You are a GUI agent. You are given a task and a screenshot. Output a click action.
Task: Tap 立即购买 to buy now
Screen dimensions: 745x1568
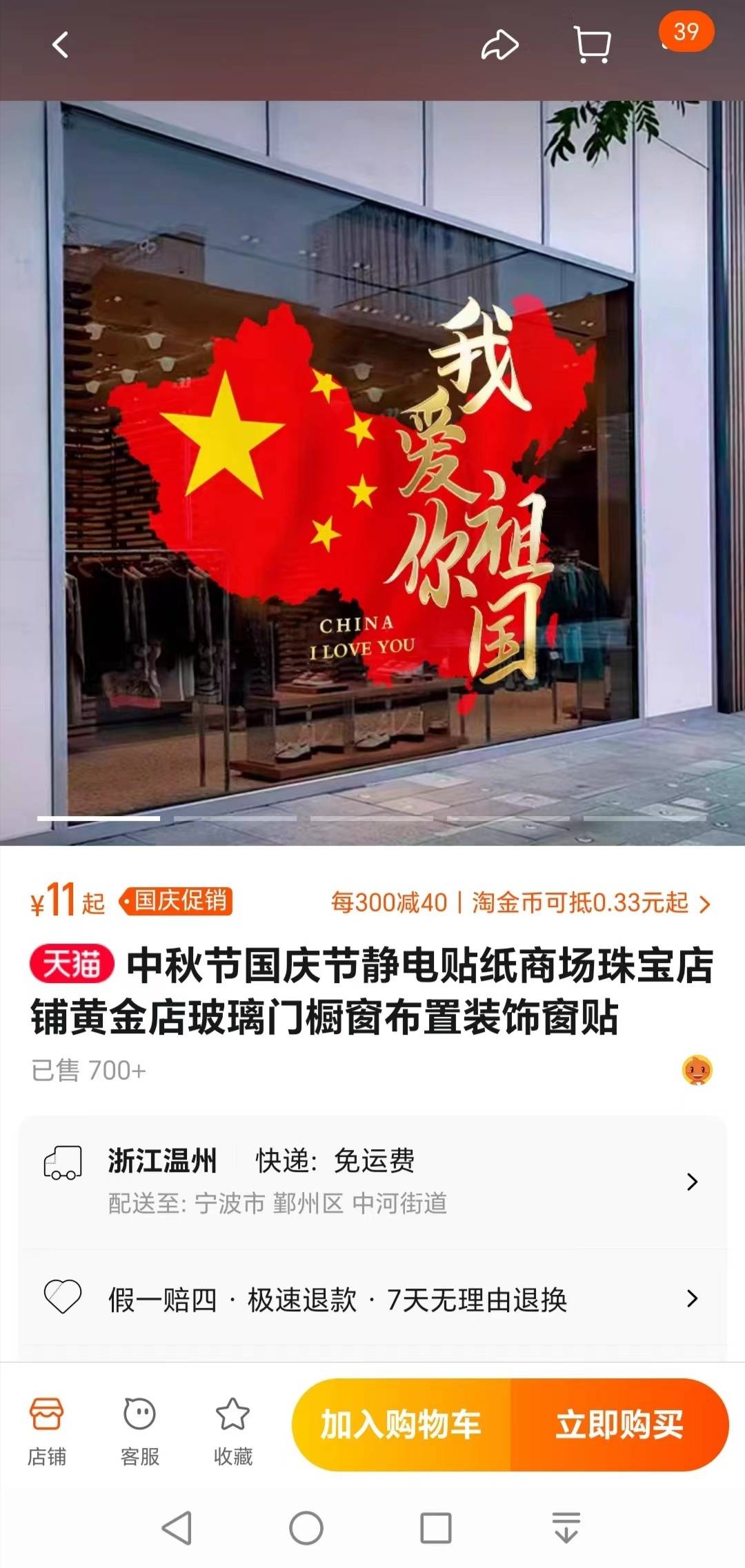coord(619,1425)
